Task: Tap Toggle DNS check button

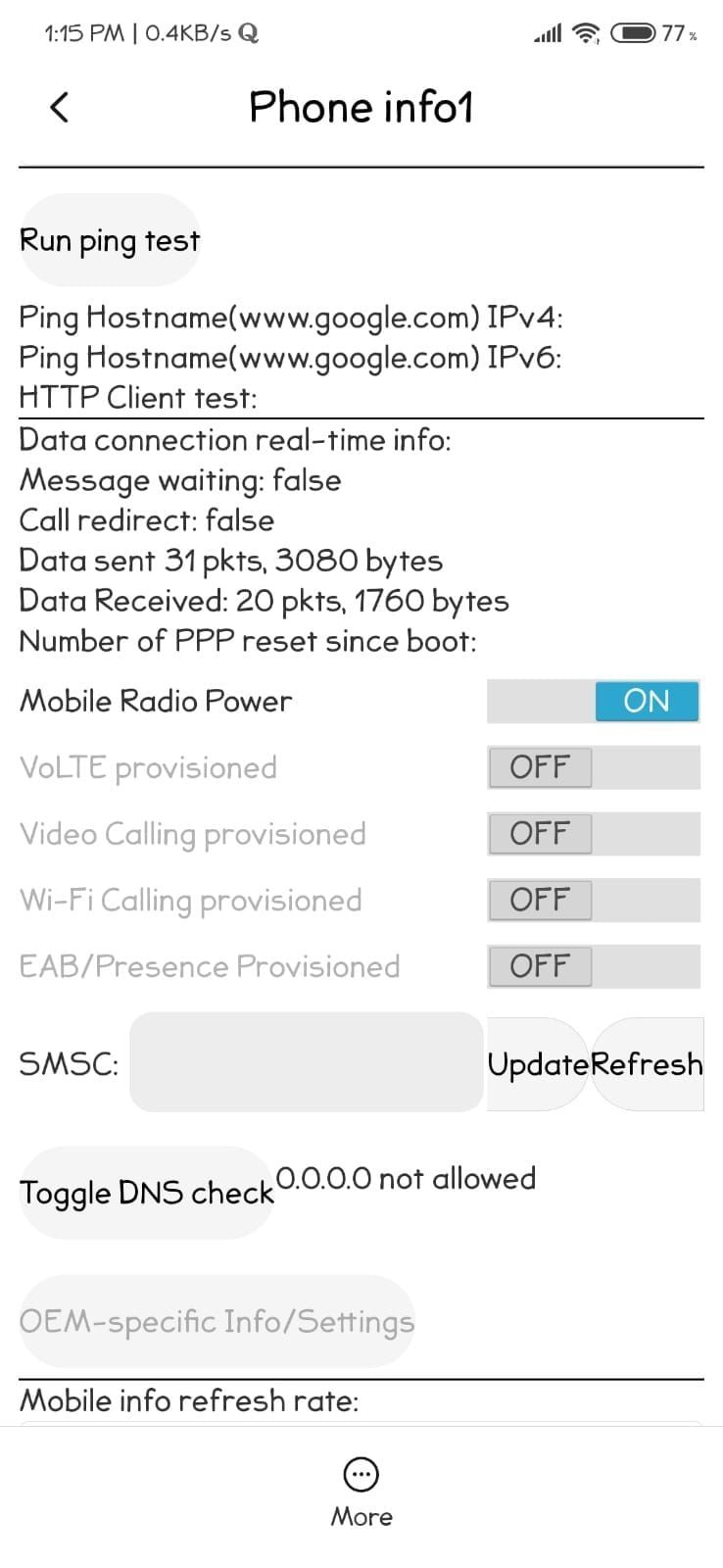Action: (146, 1193)
